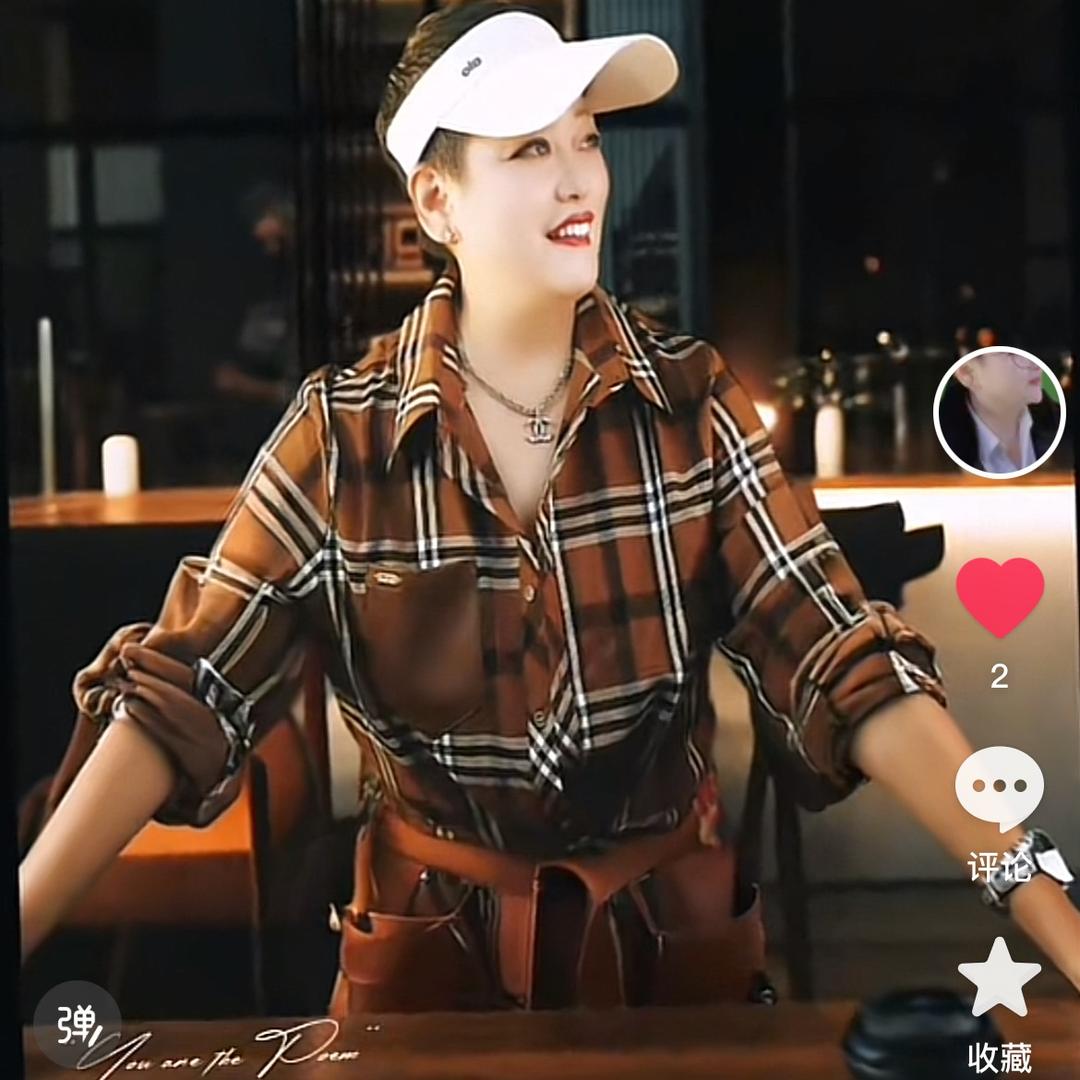Open the 评论 comments
The image size is (1080, 1080).
click(x=999, y=790)
